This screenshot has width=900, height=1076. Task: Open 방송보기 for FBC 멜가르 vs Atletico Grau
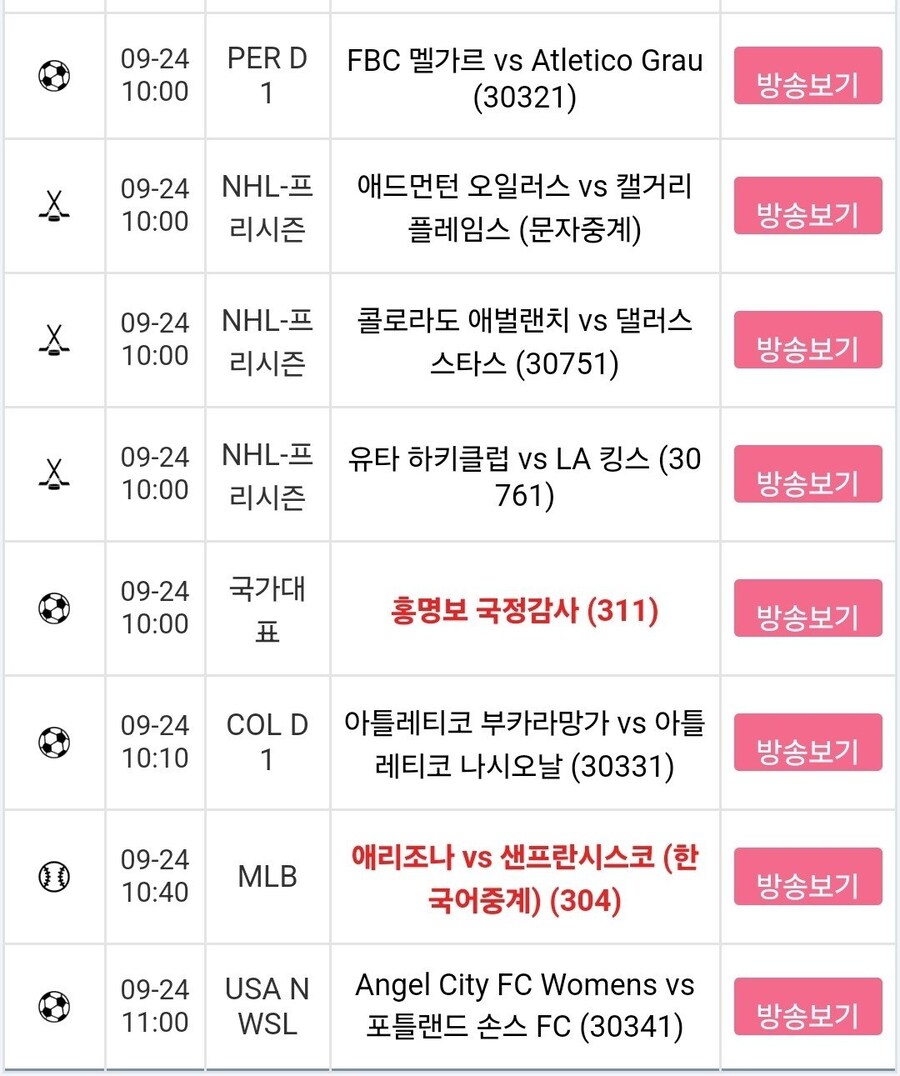click(808, 74)
